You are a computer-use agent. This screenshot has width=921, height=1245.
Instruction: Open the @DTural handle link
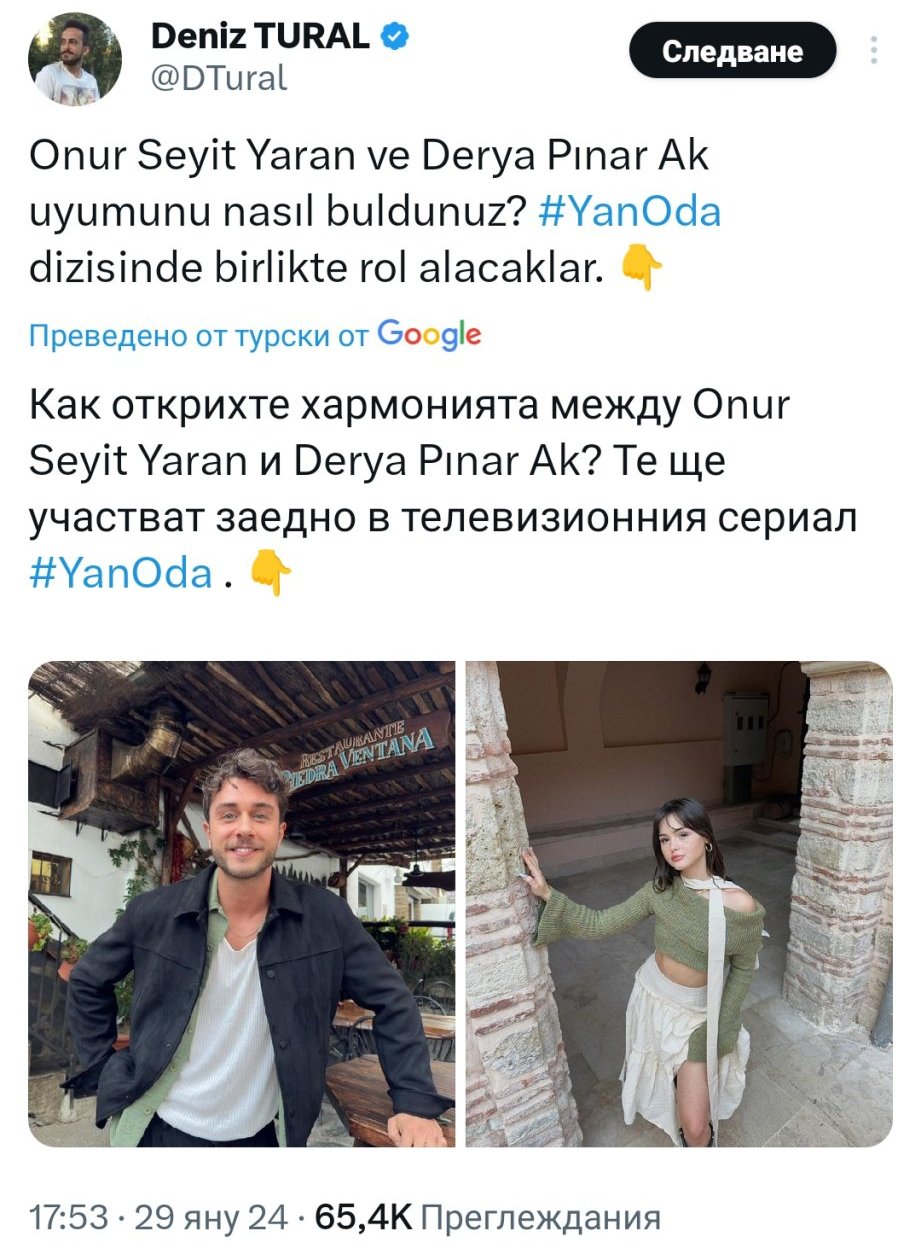[218, 78]
